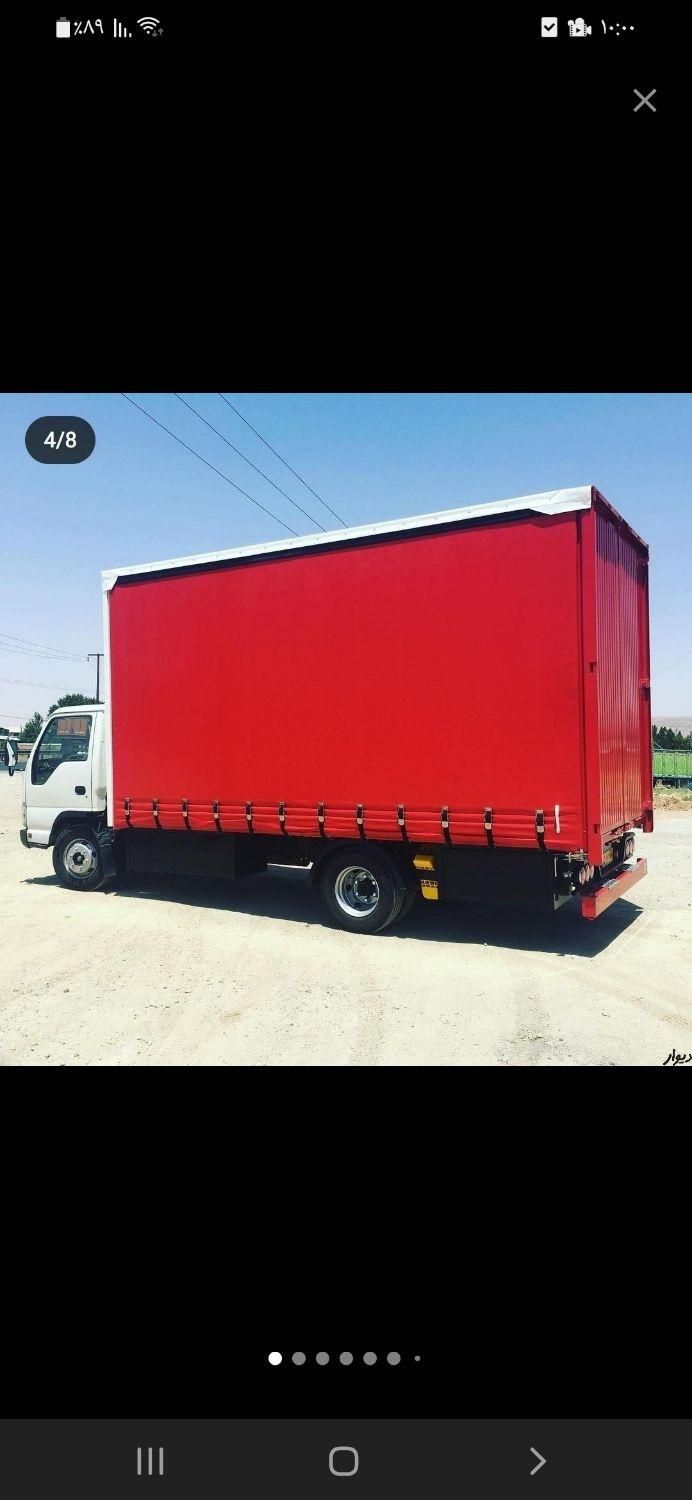Viewport: 692px width, 1500px height.
Task: Go to the home screen
Action: tap(344, 1461)
